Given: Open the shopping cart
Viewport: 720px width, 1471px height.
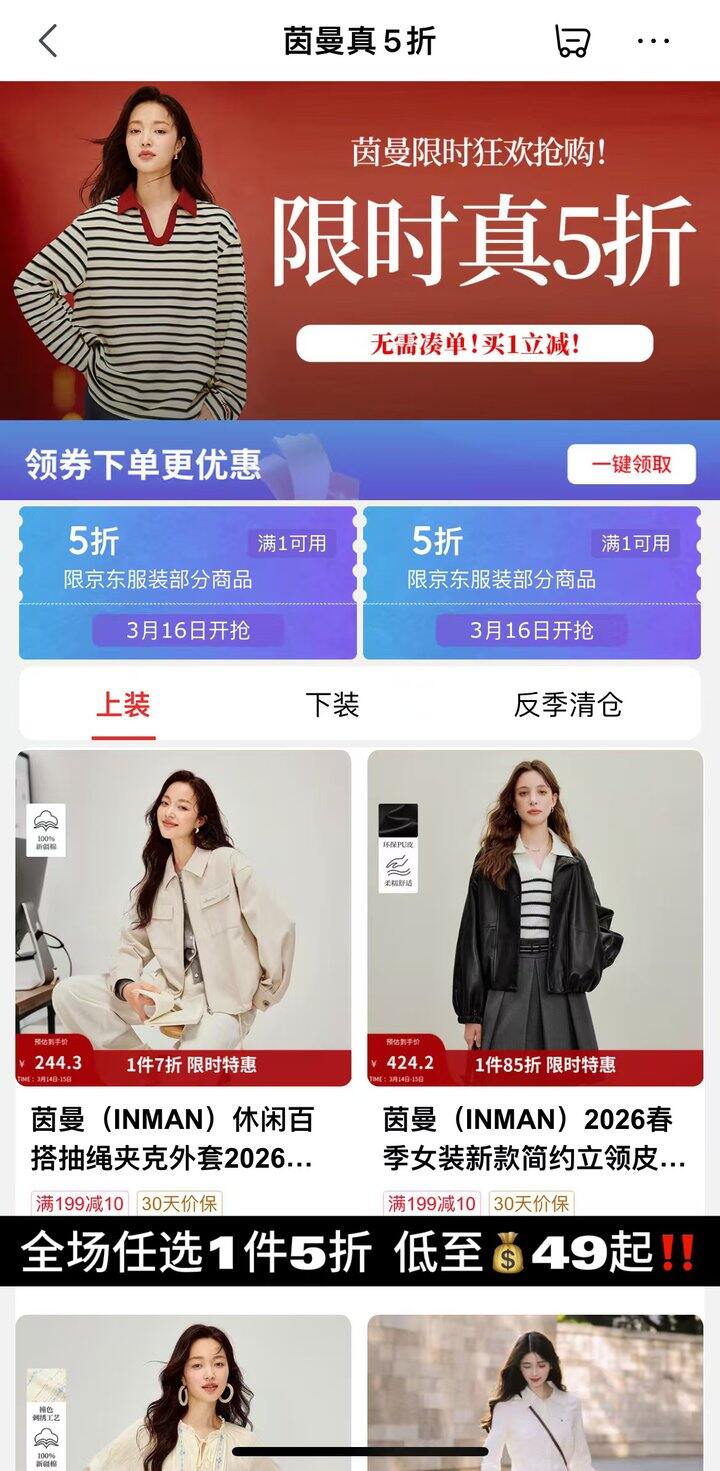Looking at the screenshot, I should pyautogui.click(x=573, y=40).
